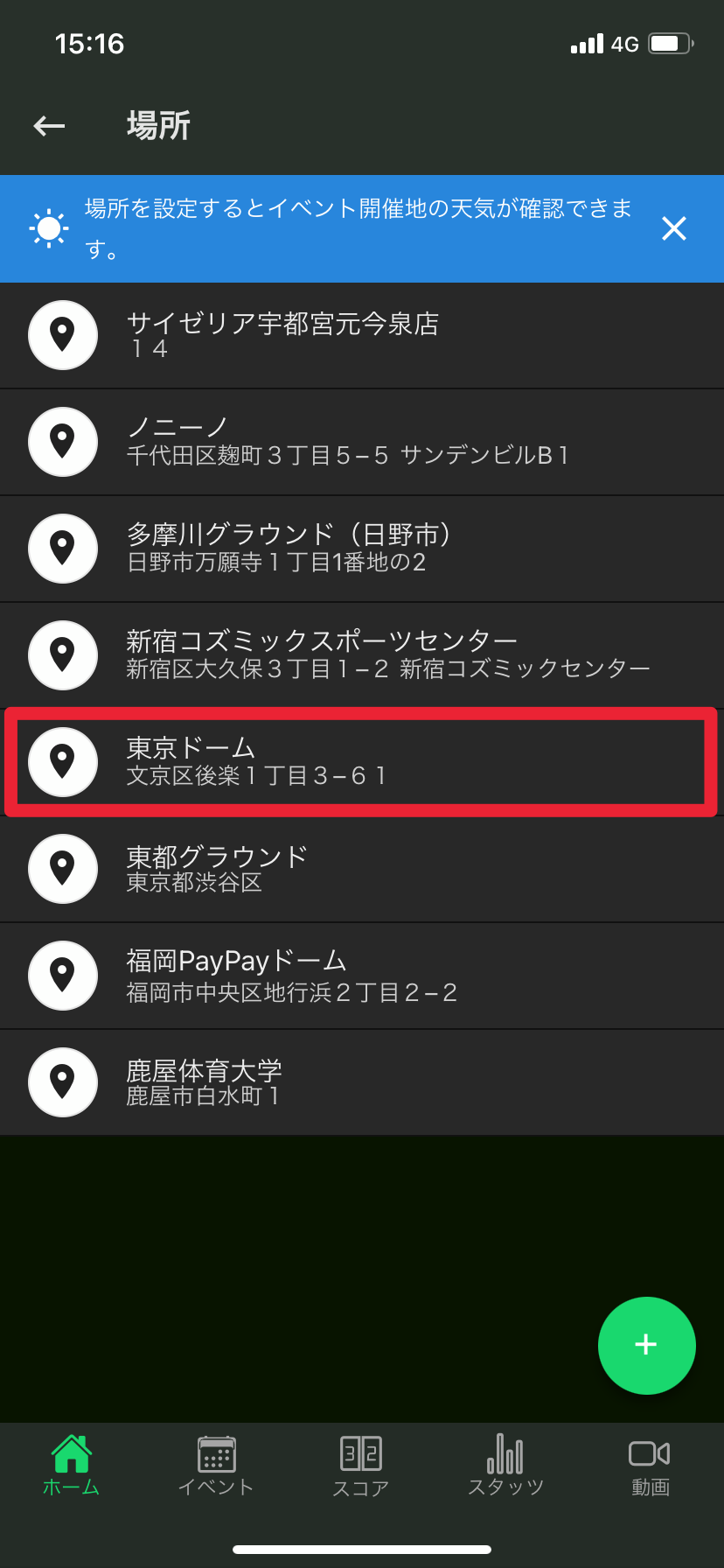
Task: Choose 東都グラウンド from the list
Action: [x=362, y=869]
